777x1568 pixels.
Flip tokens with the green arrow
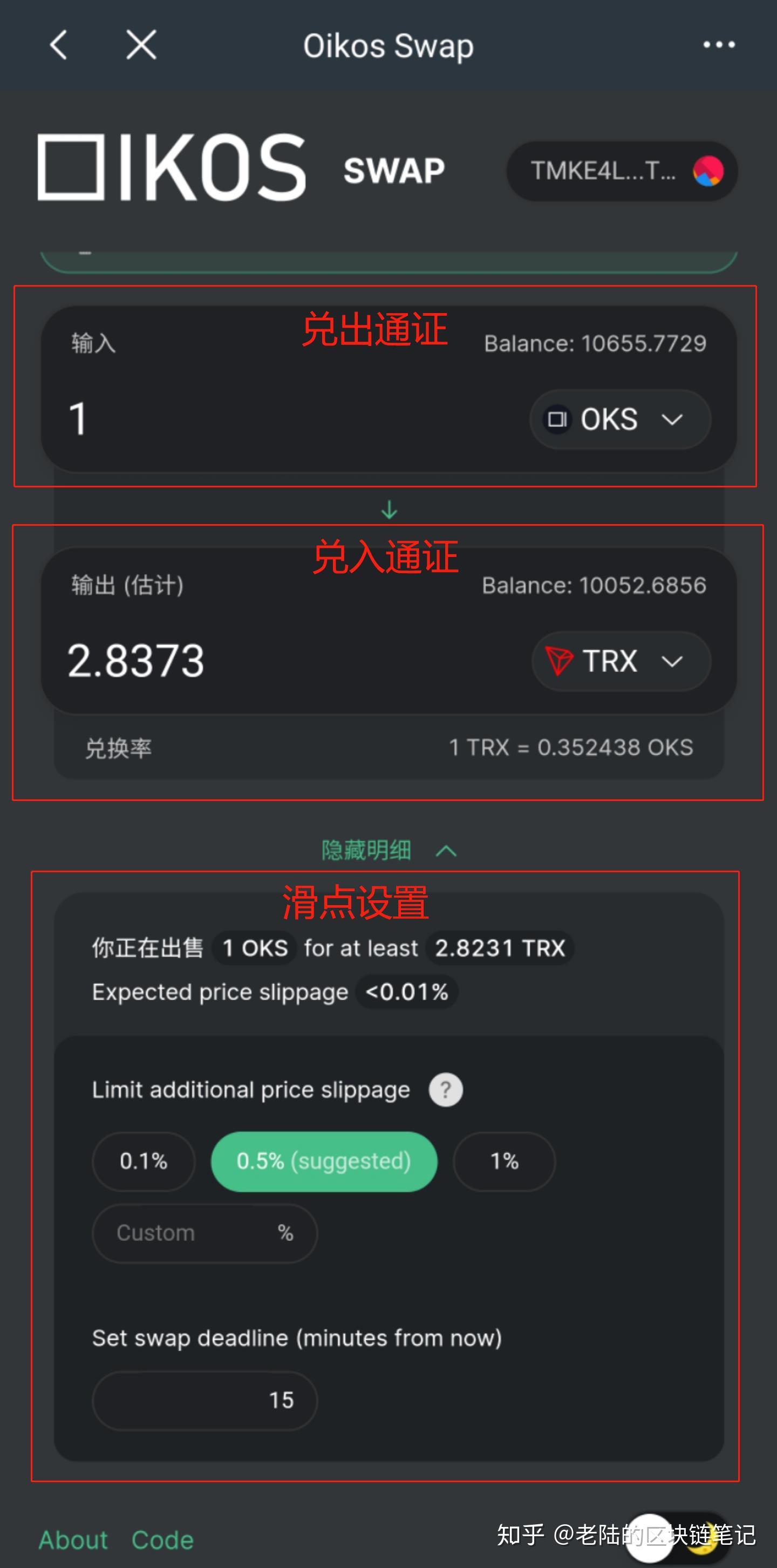pos(389,510)
